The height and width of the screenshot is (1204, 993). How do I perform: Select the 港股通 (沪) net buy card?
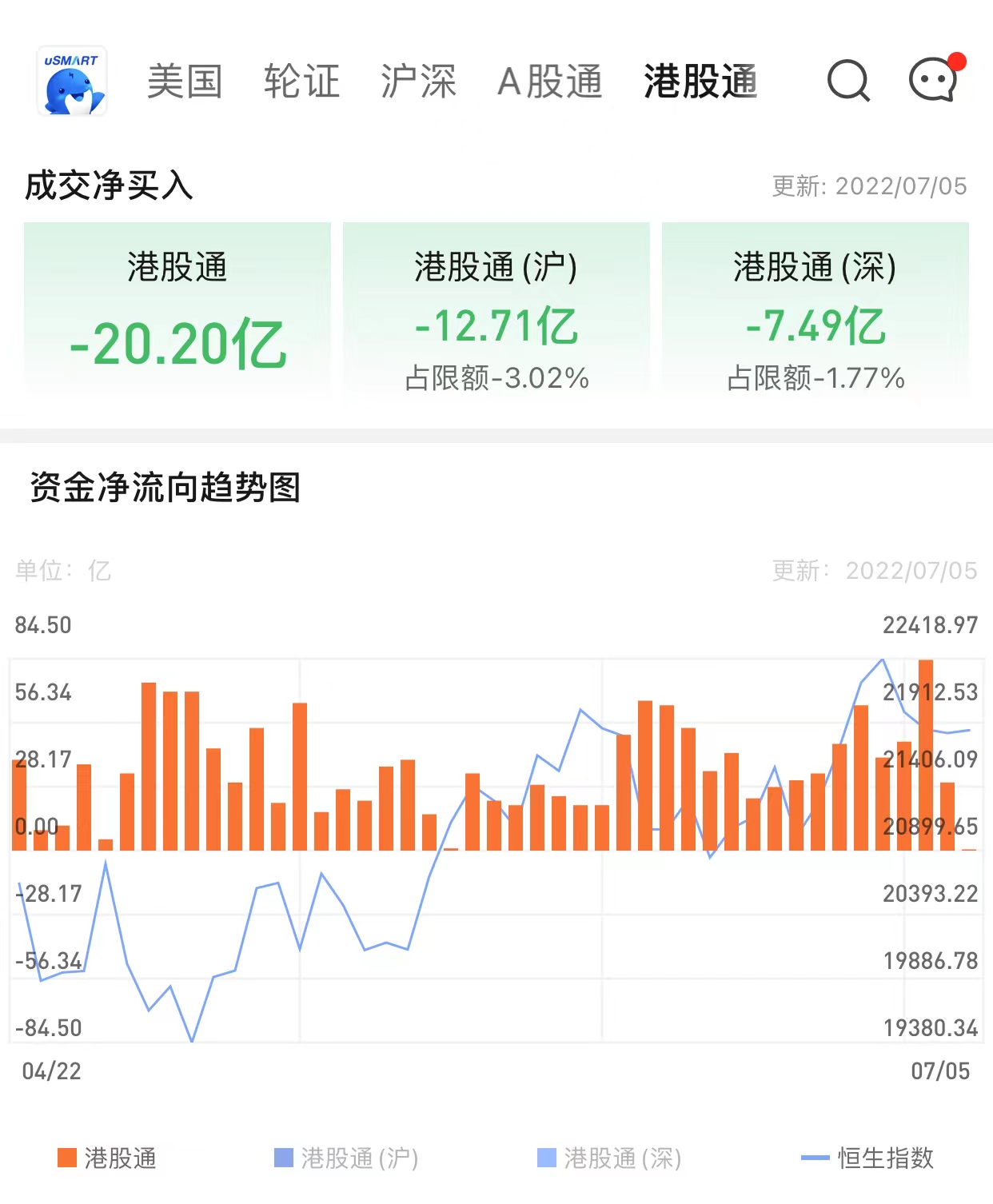point(496,309)
